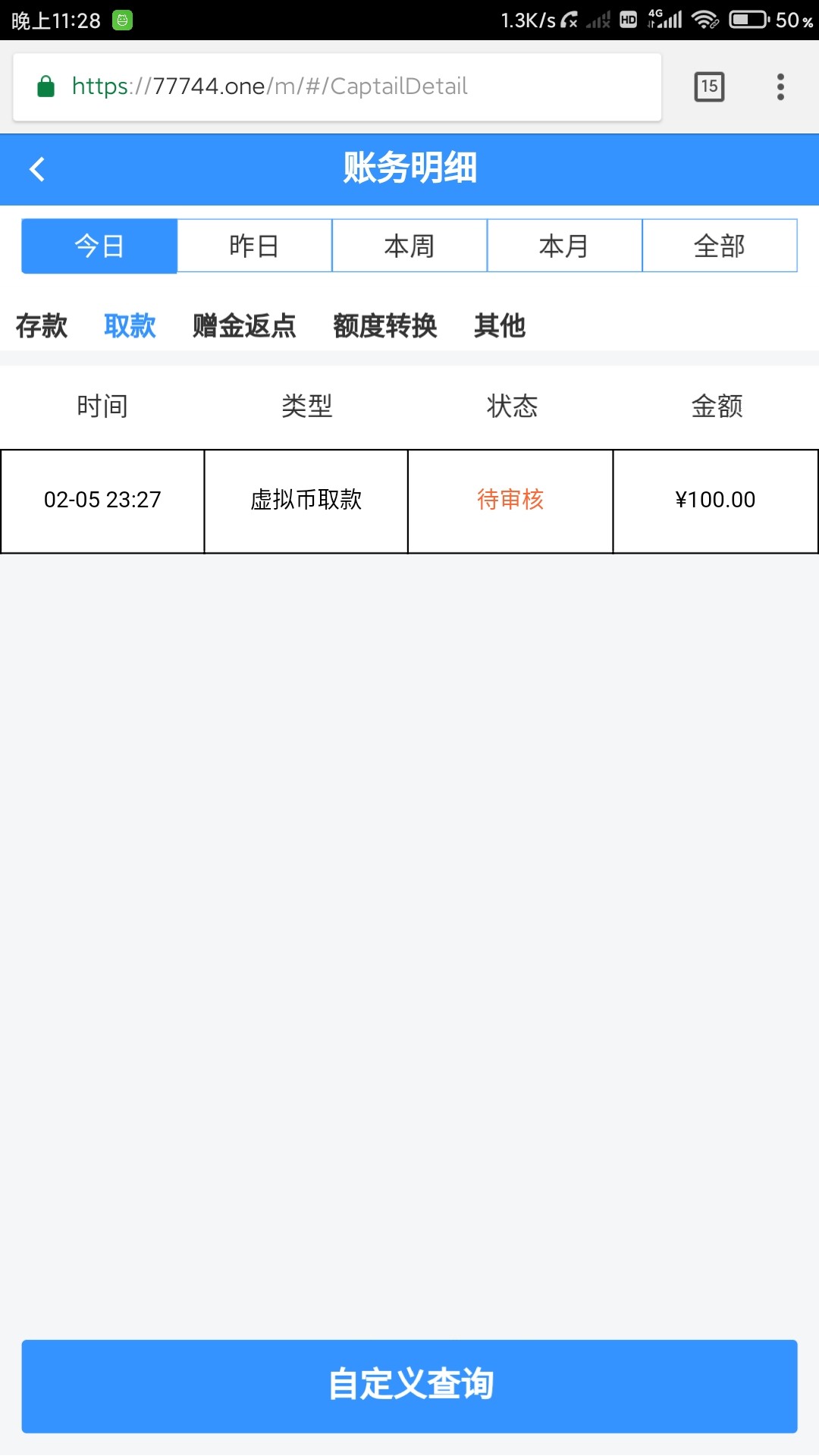This screenshot has height=1456, width=819.
Task: Show 全部 records
Action: click(720, 246)
